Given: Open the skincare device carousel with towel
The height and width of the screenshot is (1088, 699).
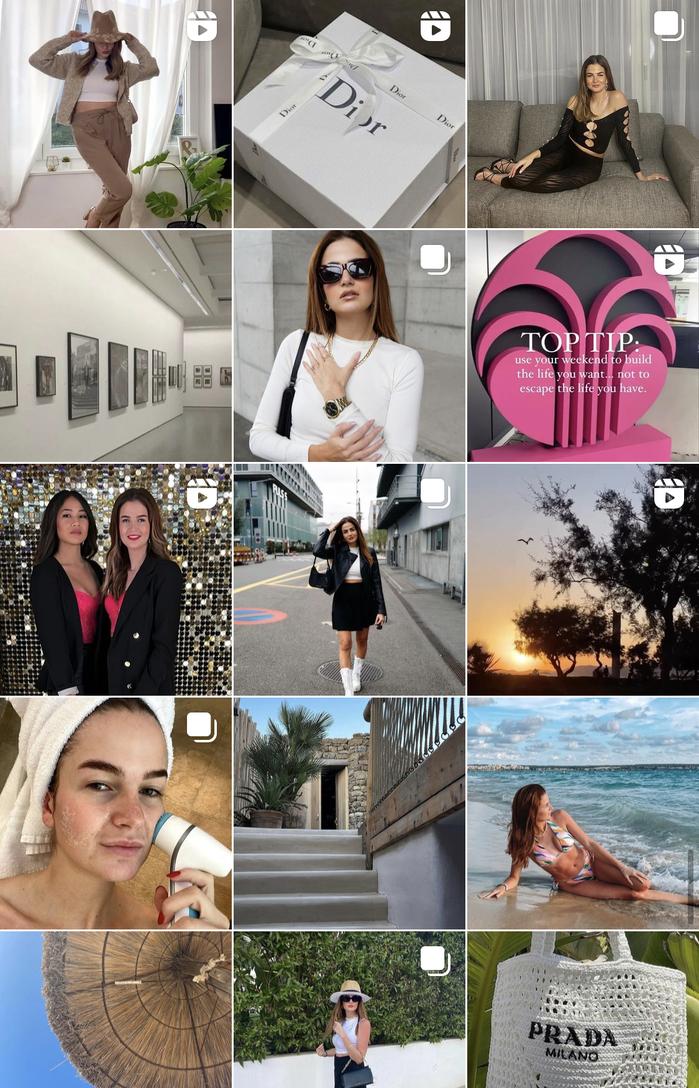Looking at the screenshot, I should pyautogui.click(x=115, y=813).
